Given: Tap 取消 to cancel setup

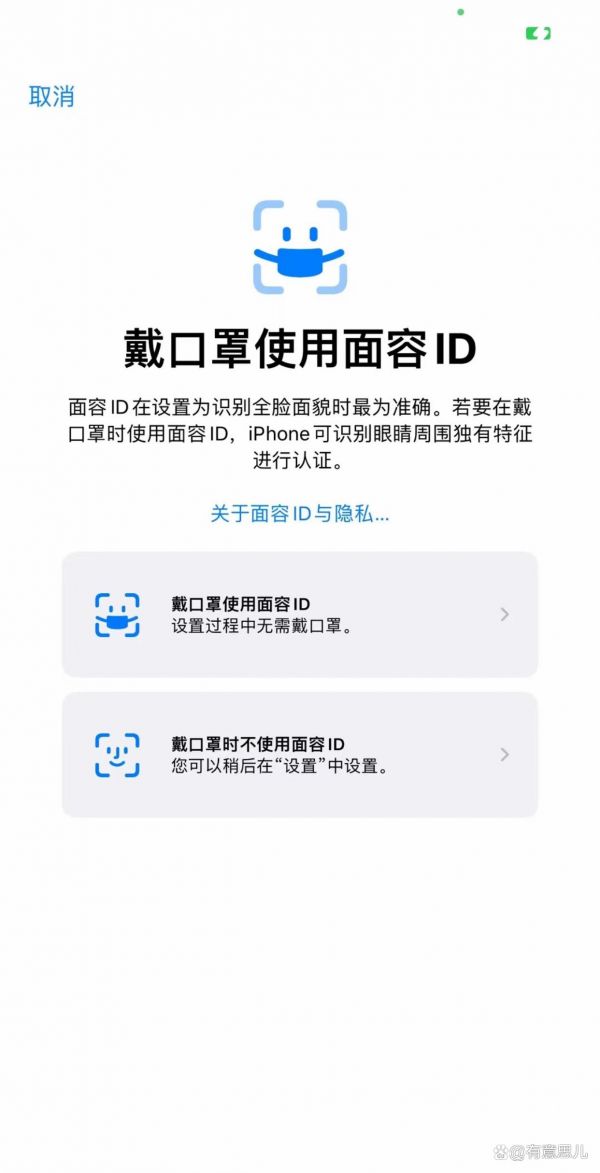Looking at the screenshot, I should point(52,96).
